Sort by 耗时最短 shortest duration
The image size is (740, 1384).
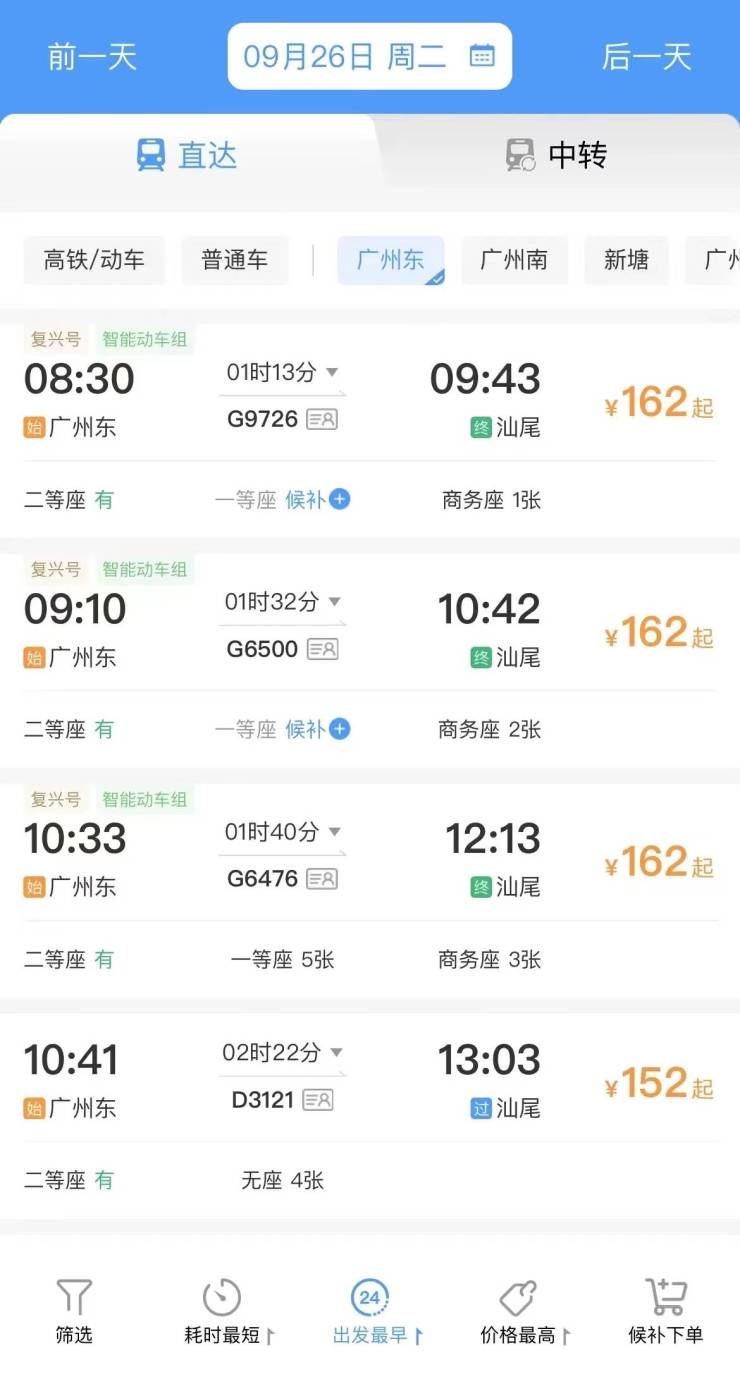(223, 1311)
